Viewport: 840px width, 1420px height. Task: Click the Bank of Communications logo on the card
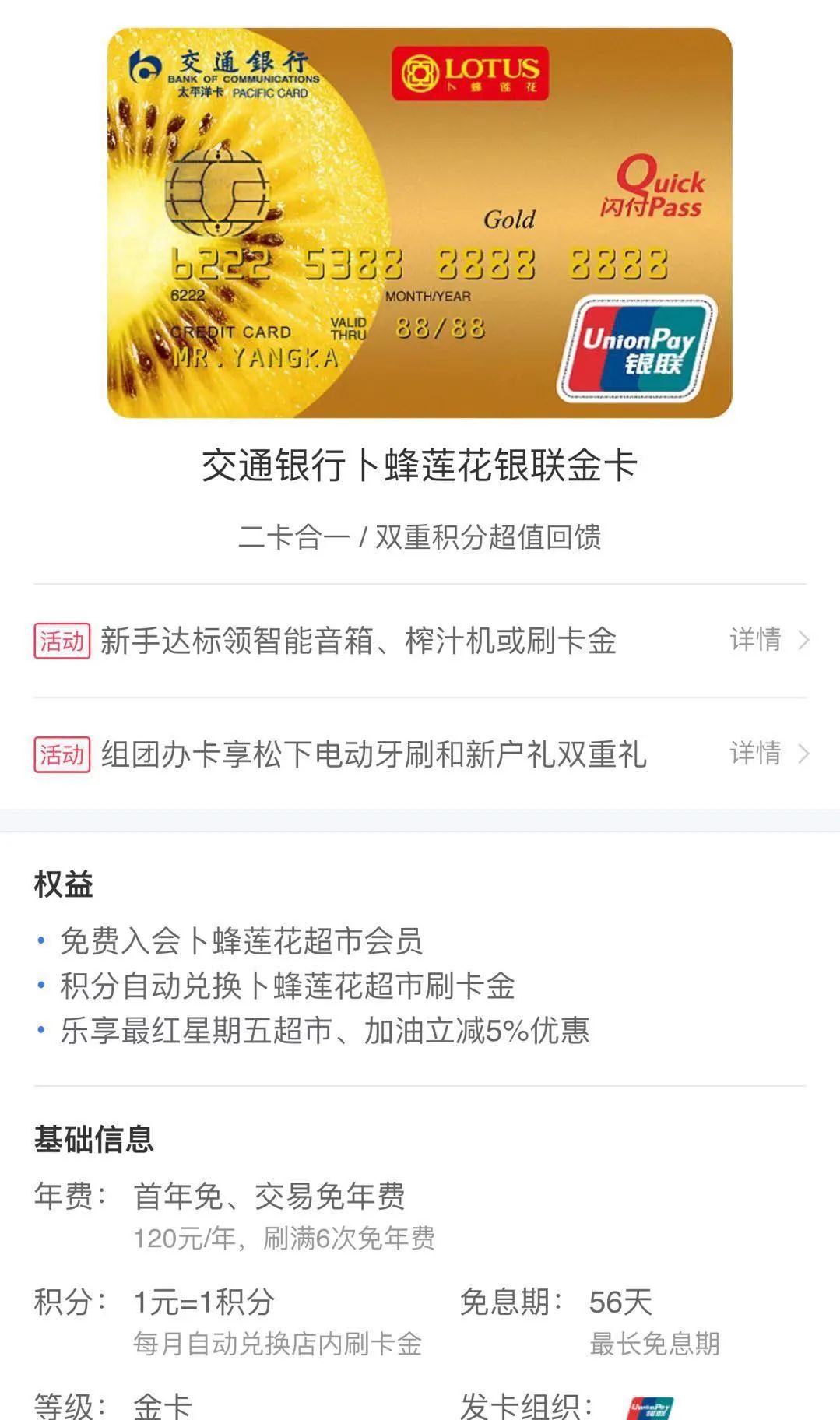(218, 70)
